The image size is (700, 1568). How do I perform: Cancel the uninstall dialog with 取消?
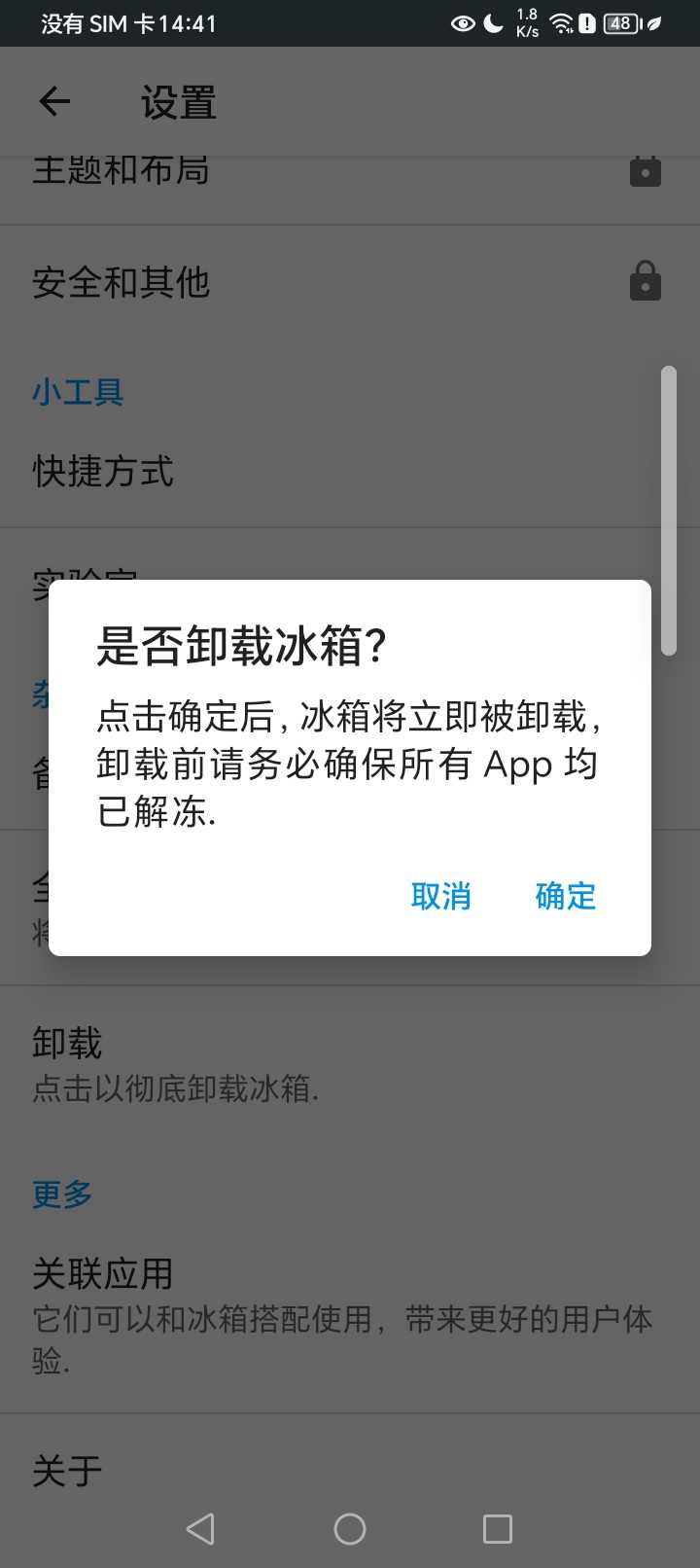(440, 896)
